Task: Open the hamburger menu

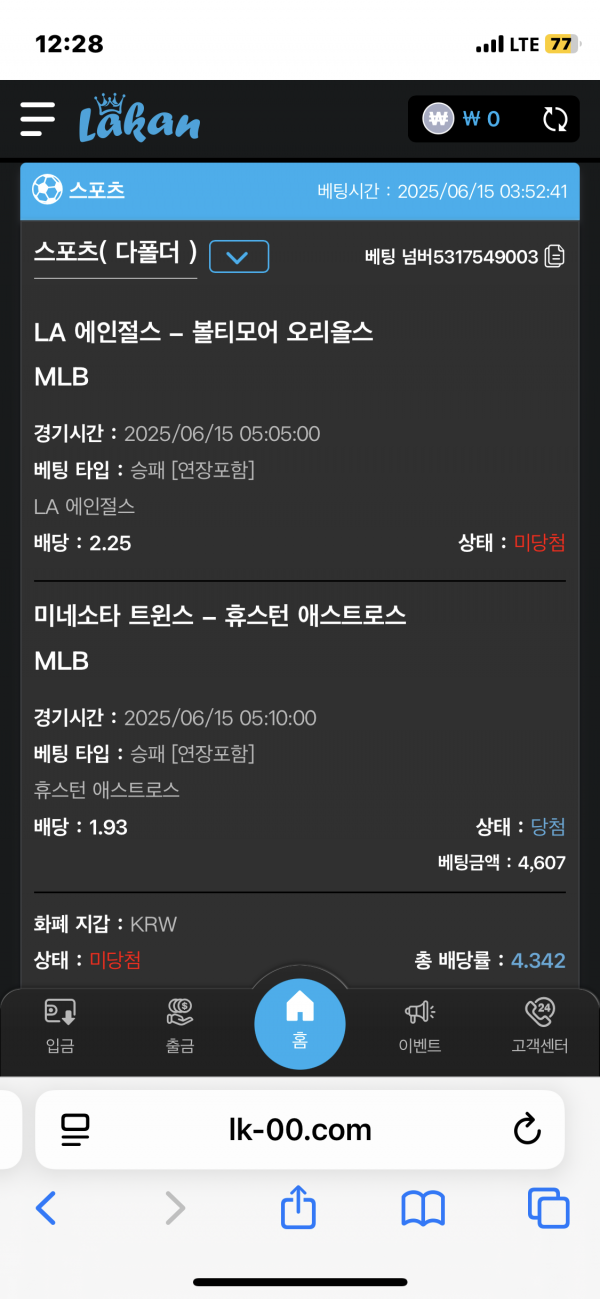Action: [x=38, y=119]
